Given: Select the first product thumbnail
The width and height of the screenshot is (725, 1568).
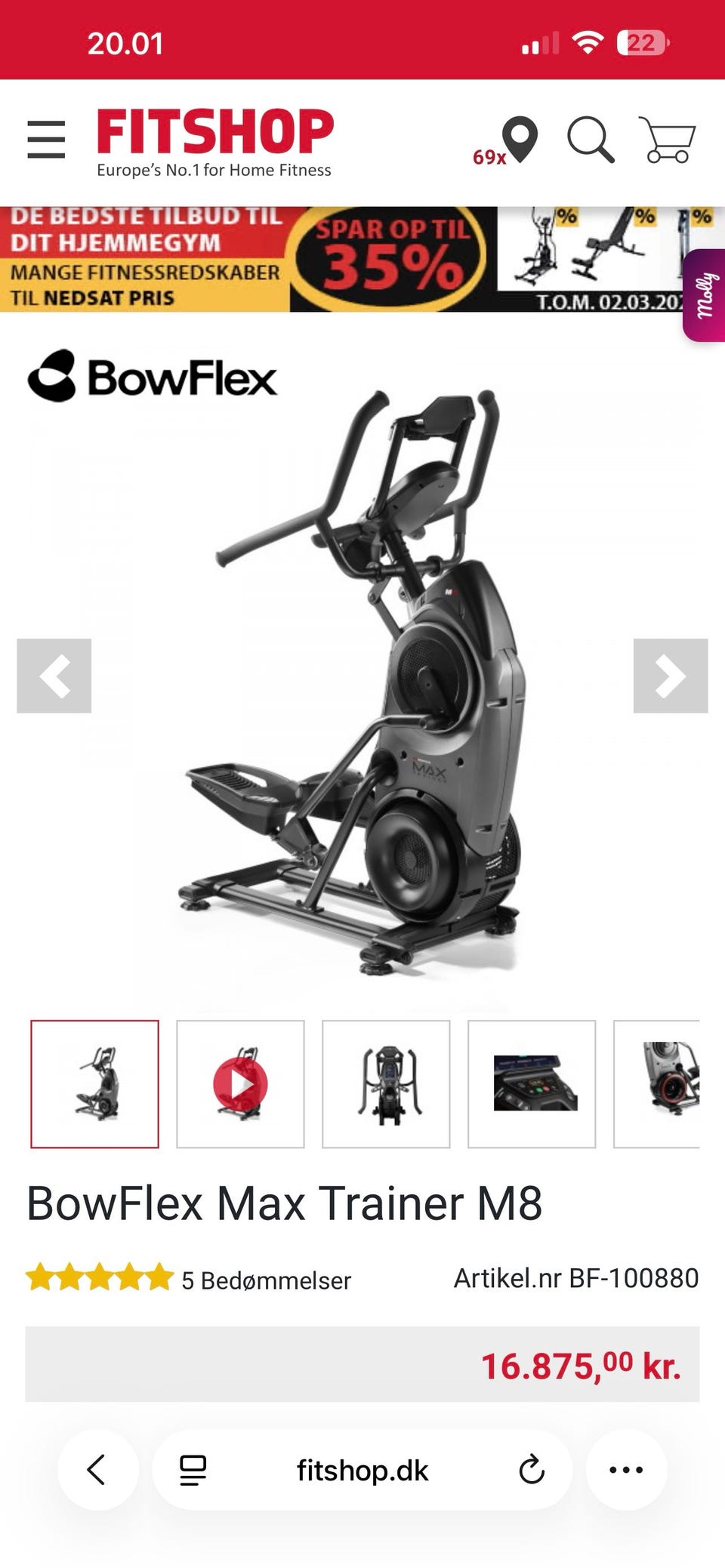Looking at the screenshot, I should tap(95, 1084).
